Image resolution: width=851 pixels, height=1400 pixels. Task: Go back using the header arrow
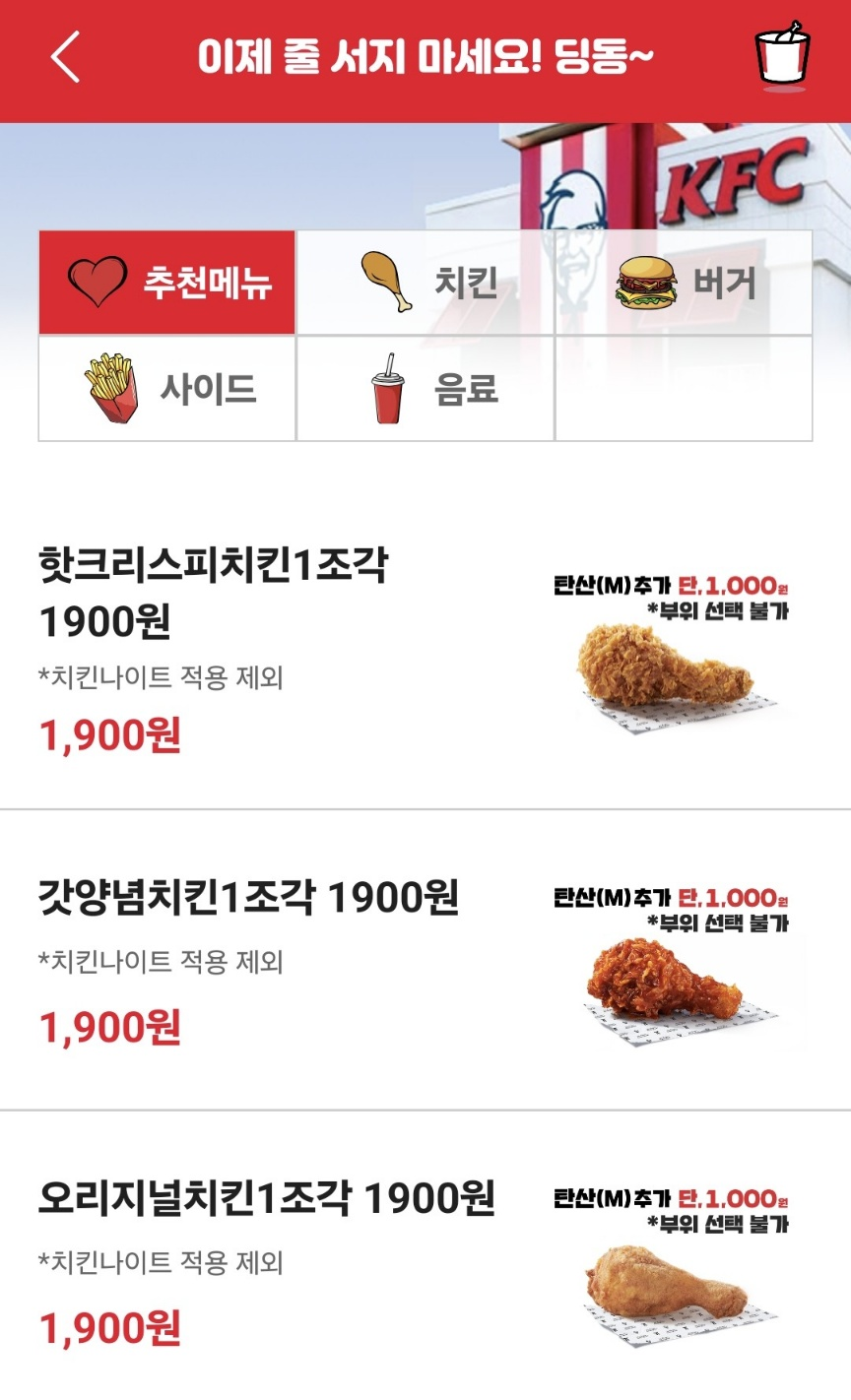[65, 57]
